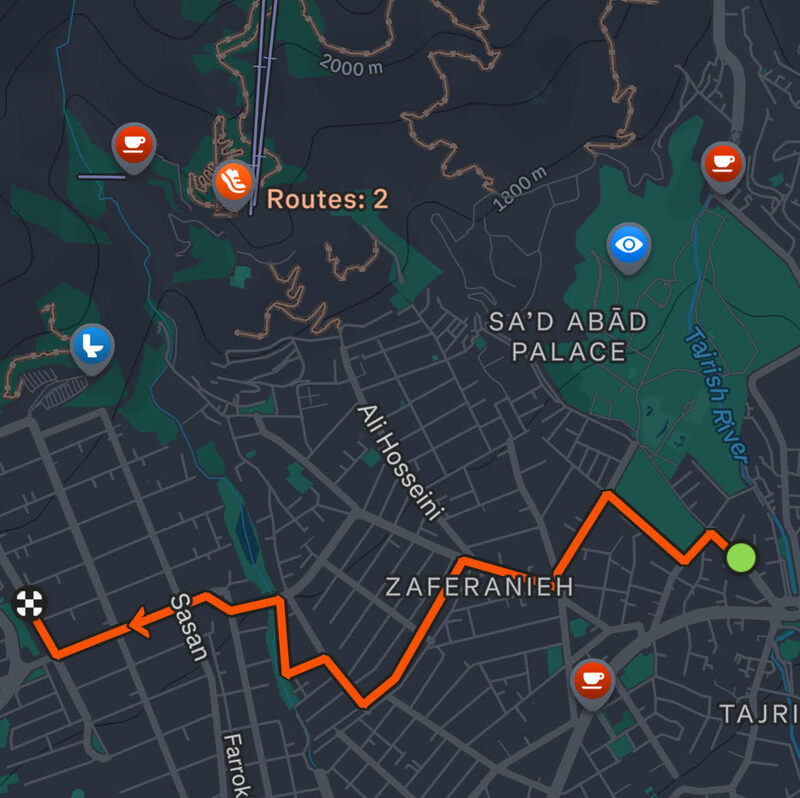Viewport: 800px width, 798px height.
Task: Select the cafe pin near Tajrish River
Action: coord(722,161)
